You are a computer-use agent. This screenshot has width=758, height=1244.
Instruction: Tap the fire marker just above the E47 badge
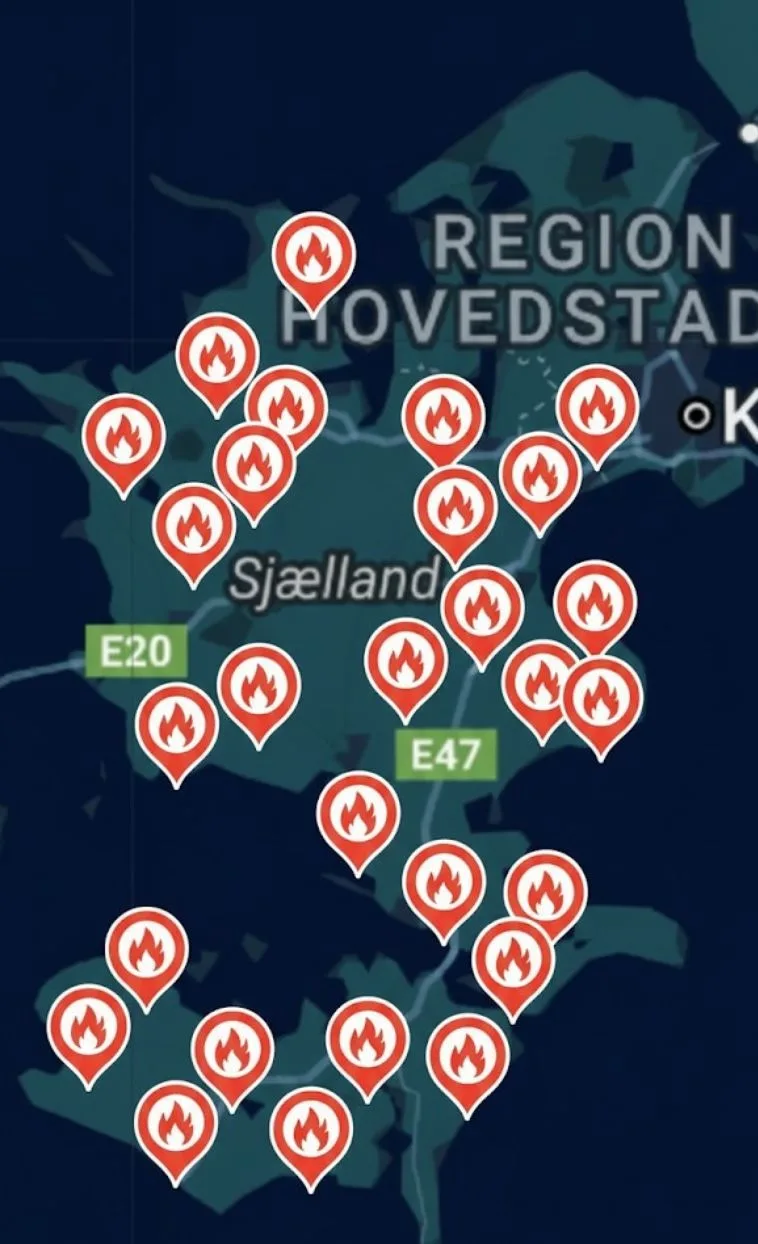(405, 661)
